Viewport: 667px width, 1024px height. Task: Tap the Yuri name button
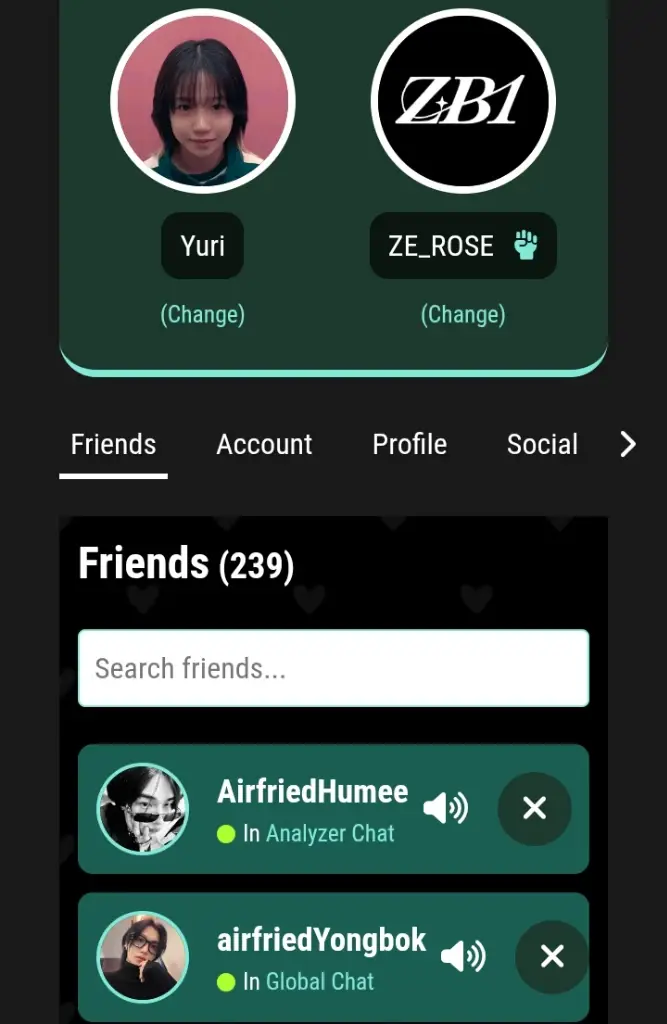(202, 246)
